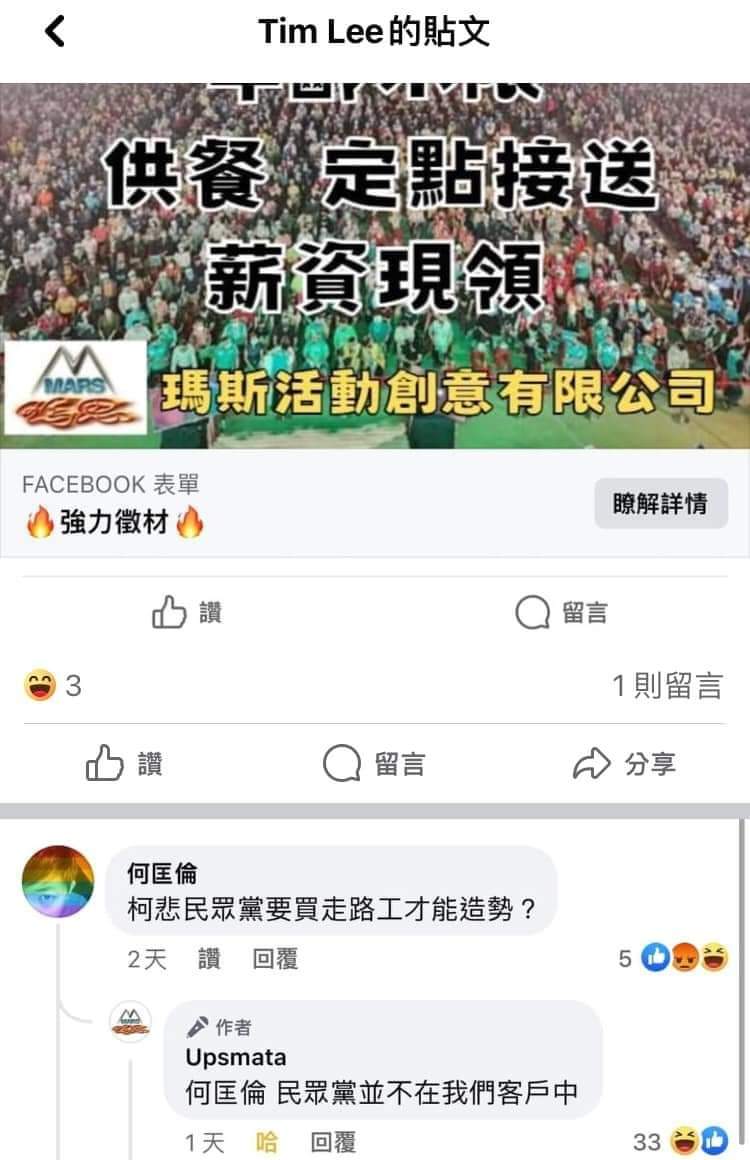Image resolution: width=750 pixels, height=1160 pixels.
Task: Comment on the shared 強力徵材 post
Action: [562, 612]
